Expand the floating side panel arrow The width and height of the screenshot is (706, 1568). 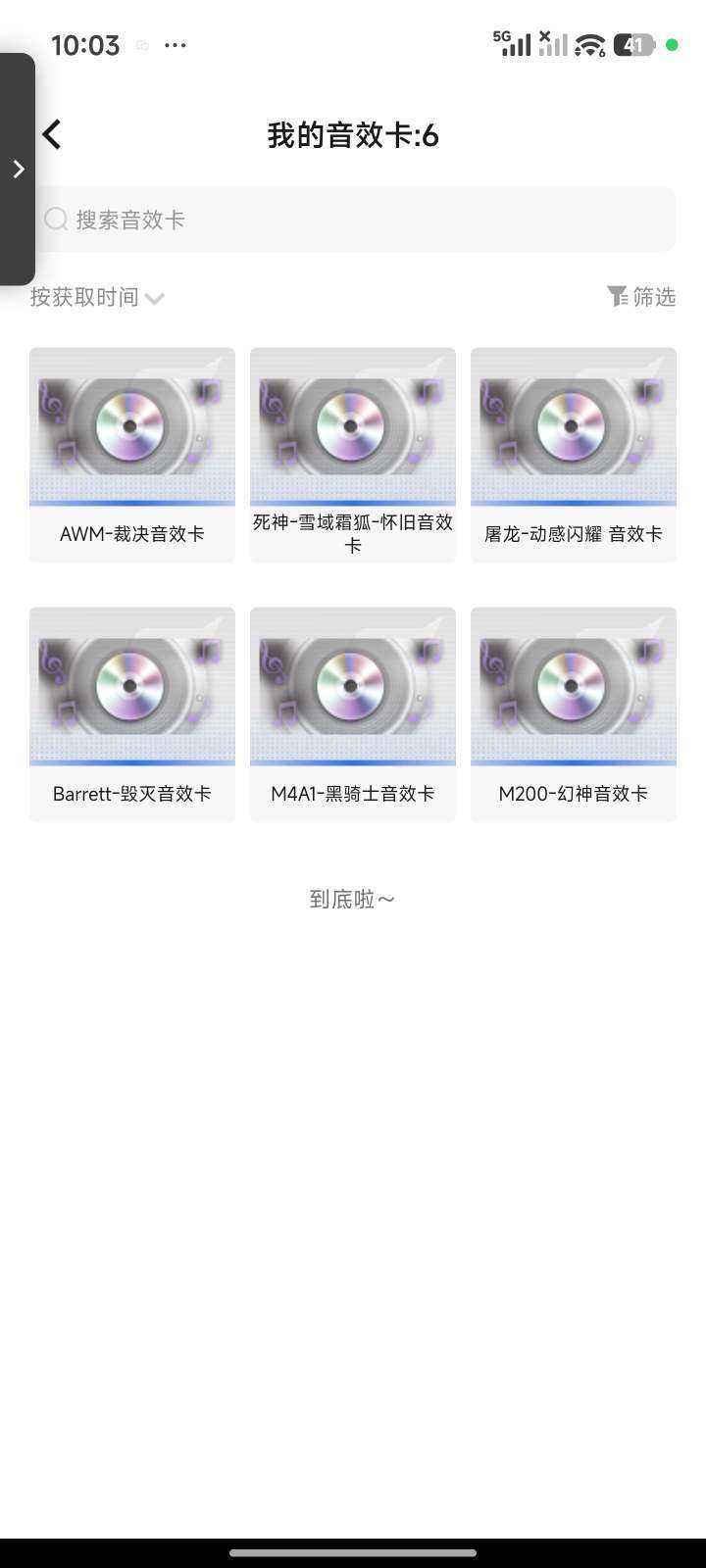18,170
